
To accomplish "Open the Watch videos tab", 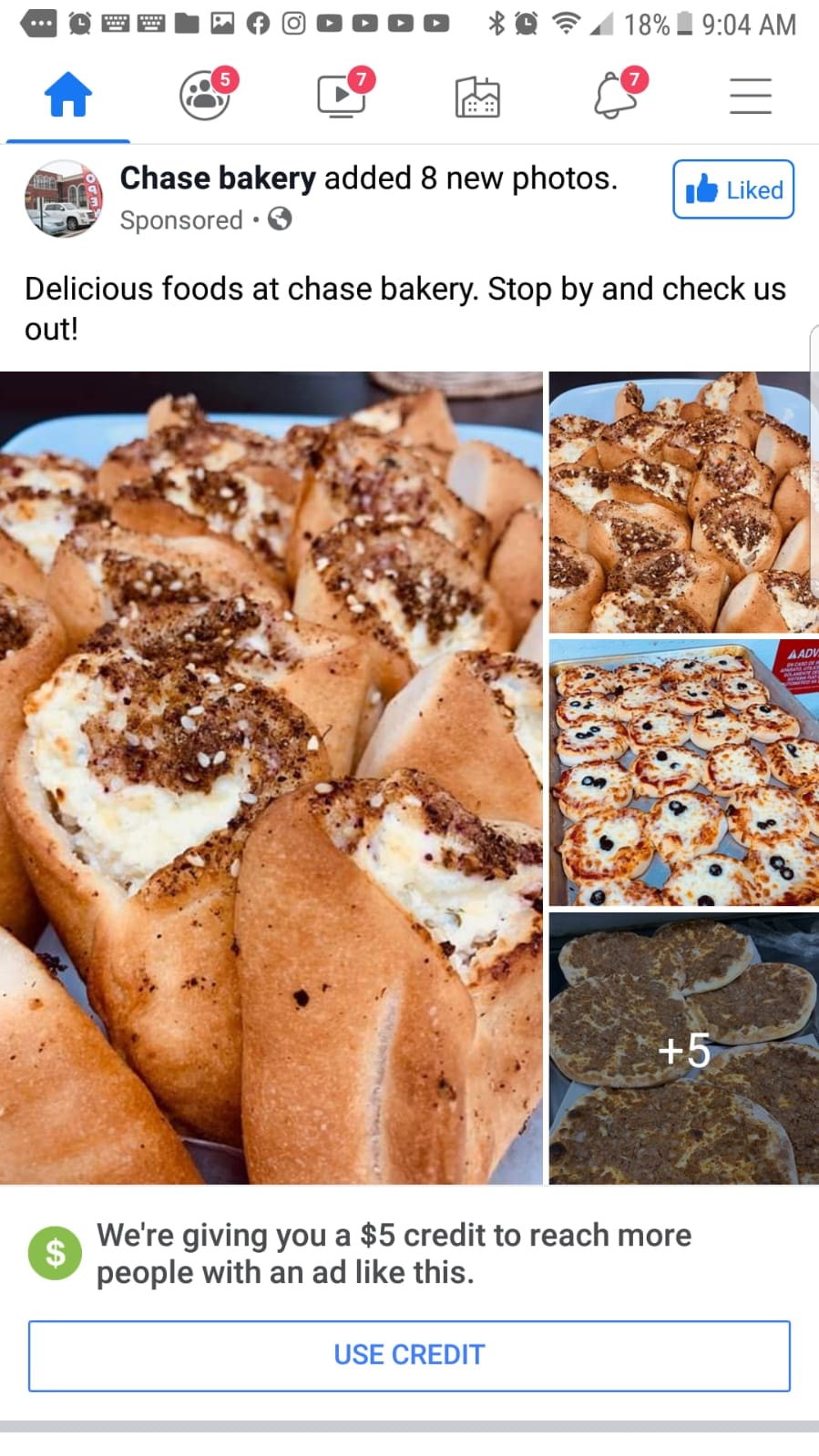I will pyautogui.click(x=342, y=96).
